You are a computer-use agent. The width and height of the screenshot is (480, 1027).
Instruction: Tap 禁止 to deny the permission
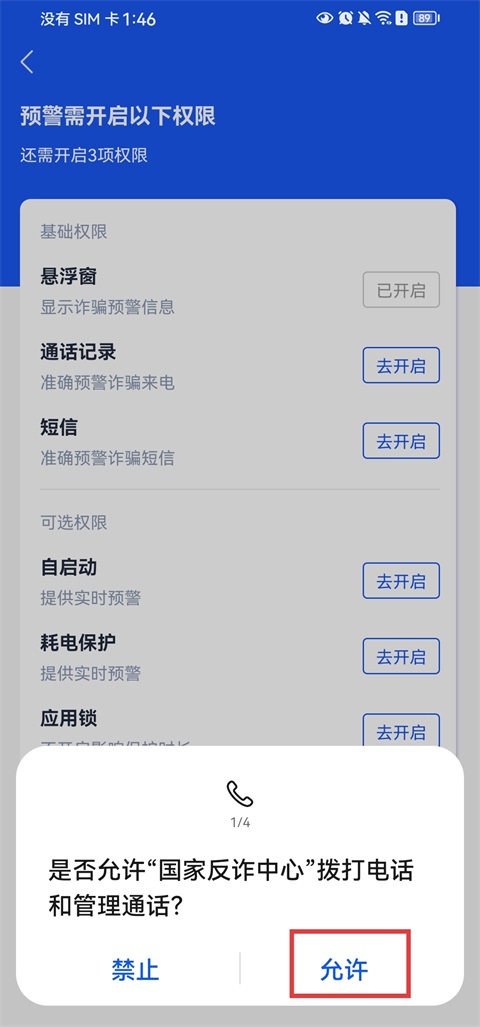click(x=136, y=969)
